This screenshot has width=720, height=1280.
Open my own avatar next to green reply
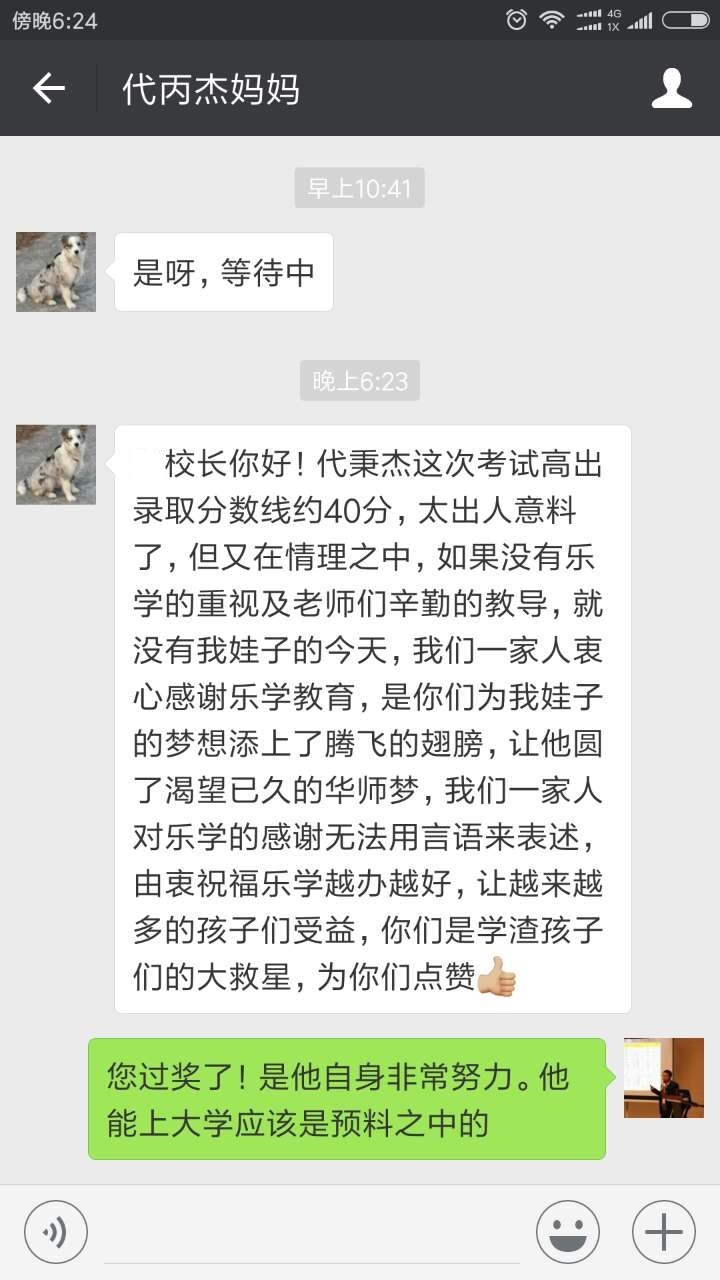click(x=664, y=1078)
